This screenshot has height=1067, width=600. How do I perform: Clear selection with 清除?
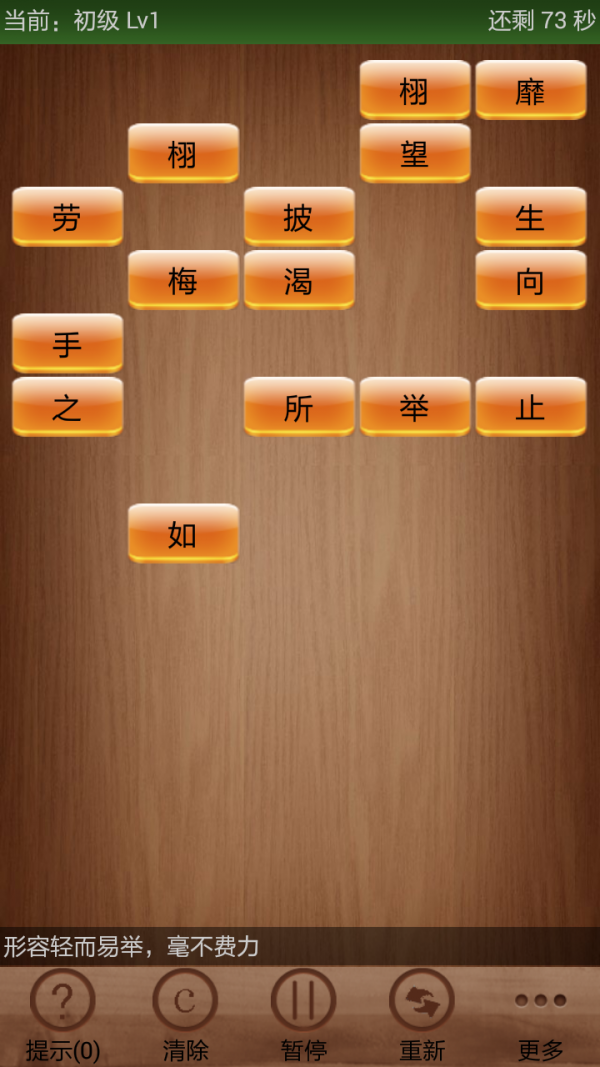pyautogui.click(x=185, y=1014)
